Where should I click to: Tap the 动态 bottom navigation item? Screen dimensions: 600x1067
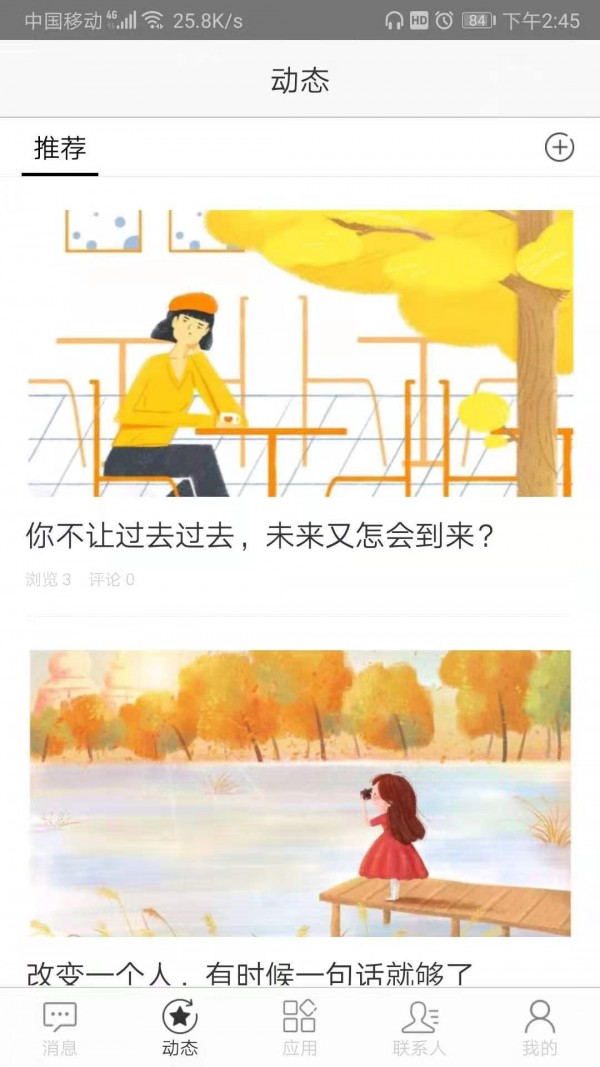click(180, 1028)
